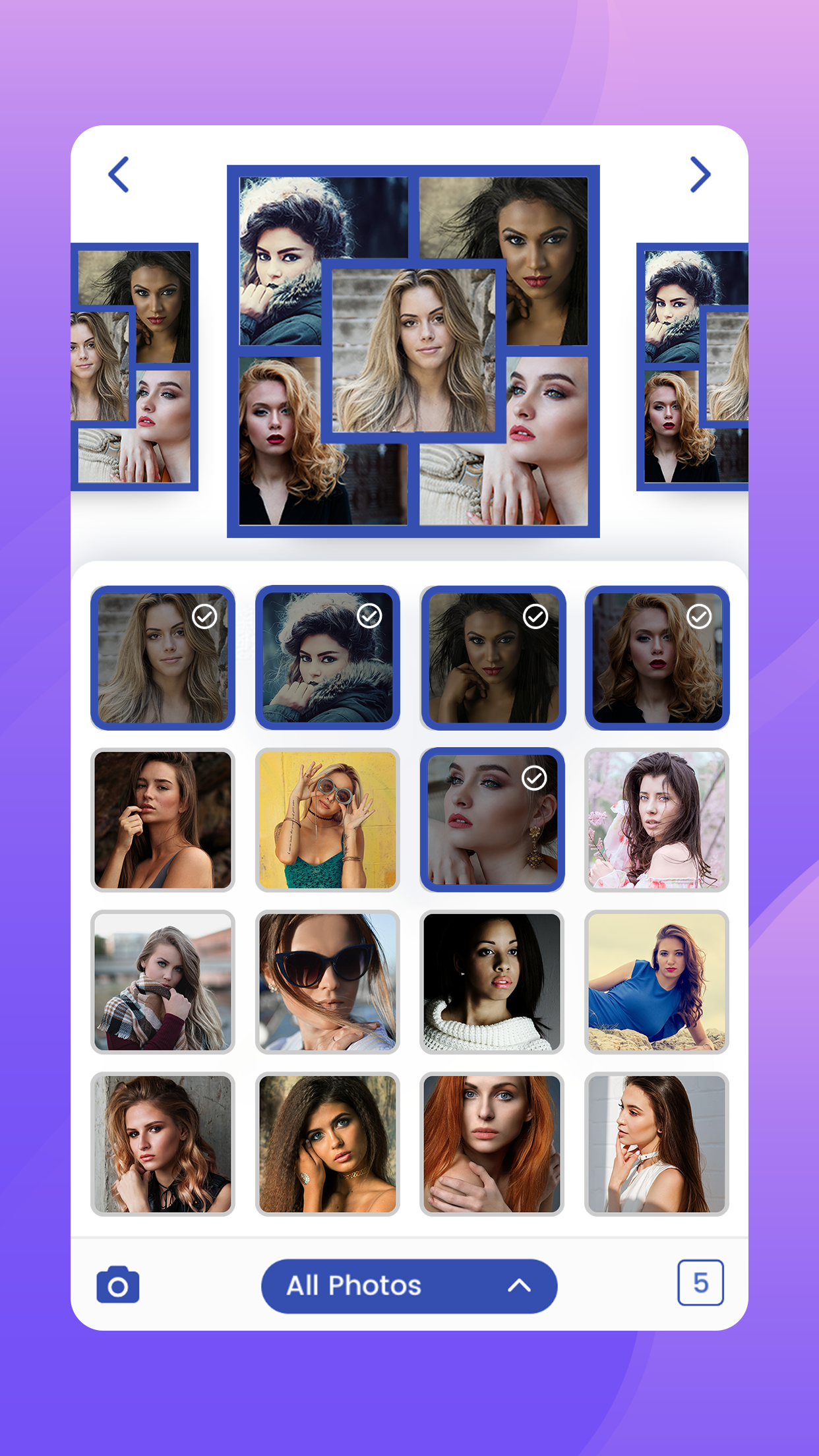819x1456 pixels.
Task: View the selected photos counter badge showing 5
Action: click(700, 1283)
